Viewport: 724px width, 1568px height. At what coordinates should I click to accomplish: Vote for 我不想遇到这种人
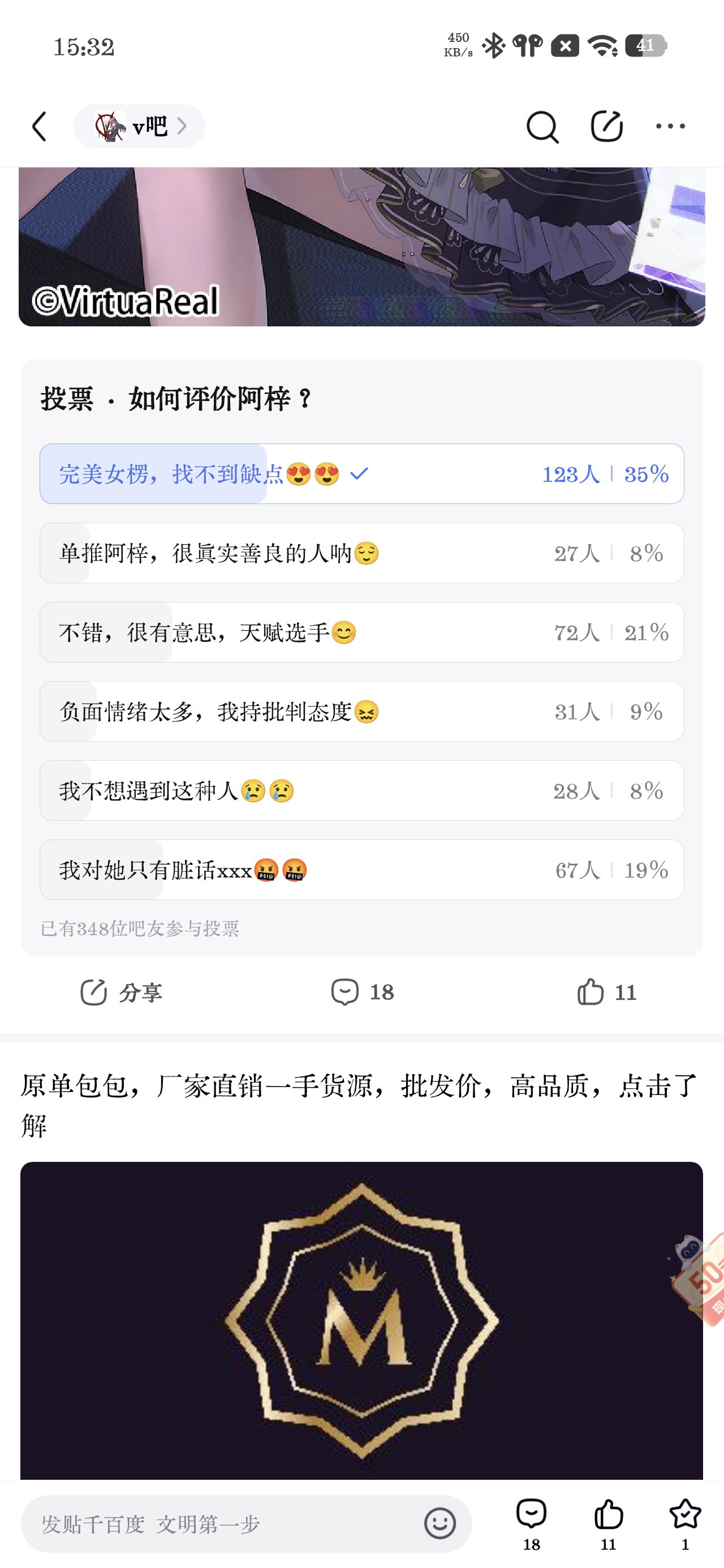(x=361, y=790)
